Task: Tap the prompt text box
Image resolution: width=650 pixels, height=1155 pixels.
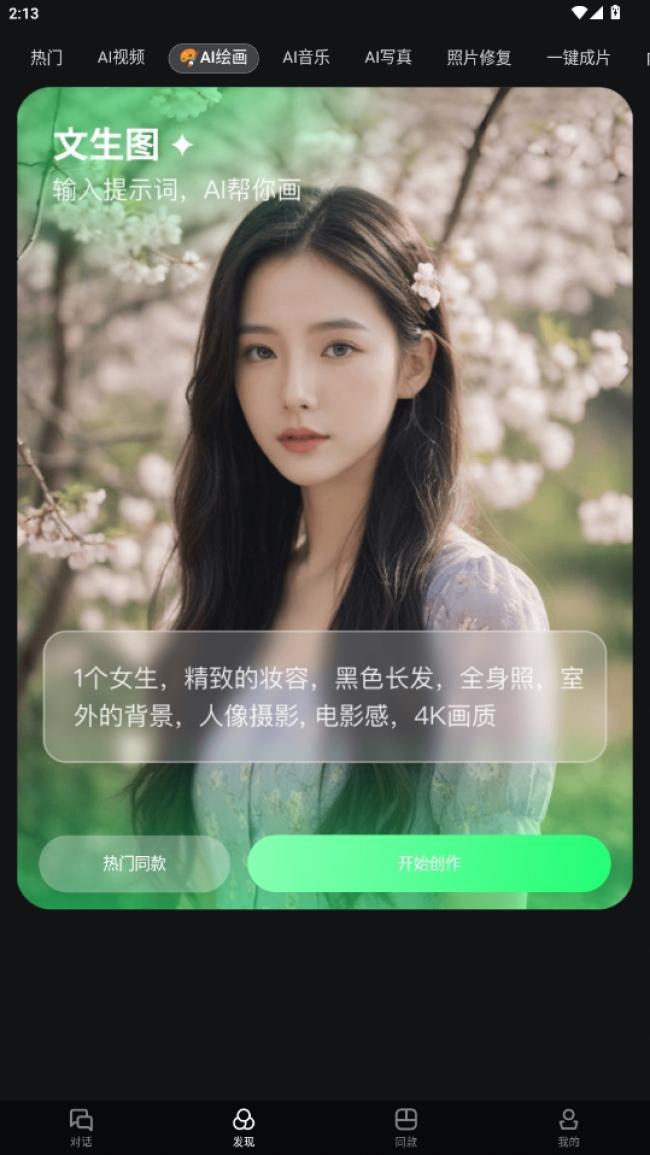Action: click(325, 697)
